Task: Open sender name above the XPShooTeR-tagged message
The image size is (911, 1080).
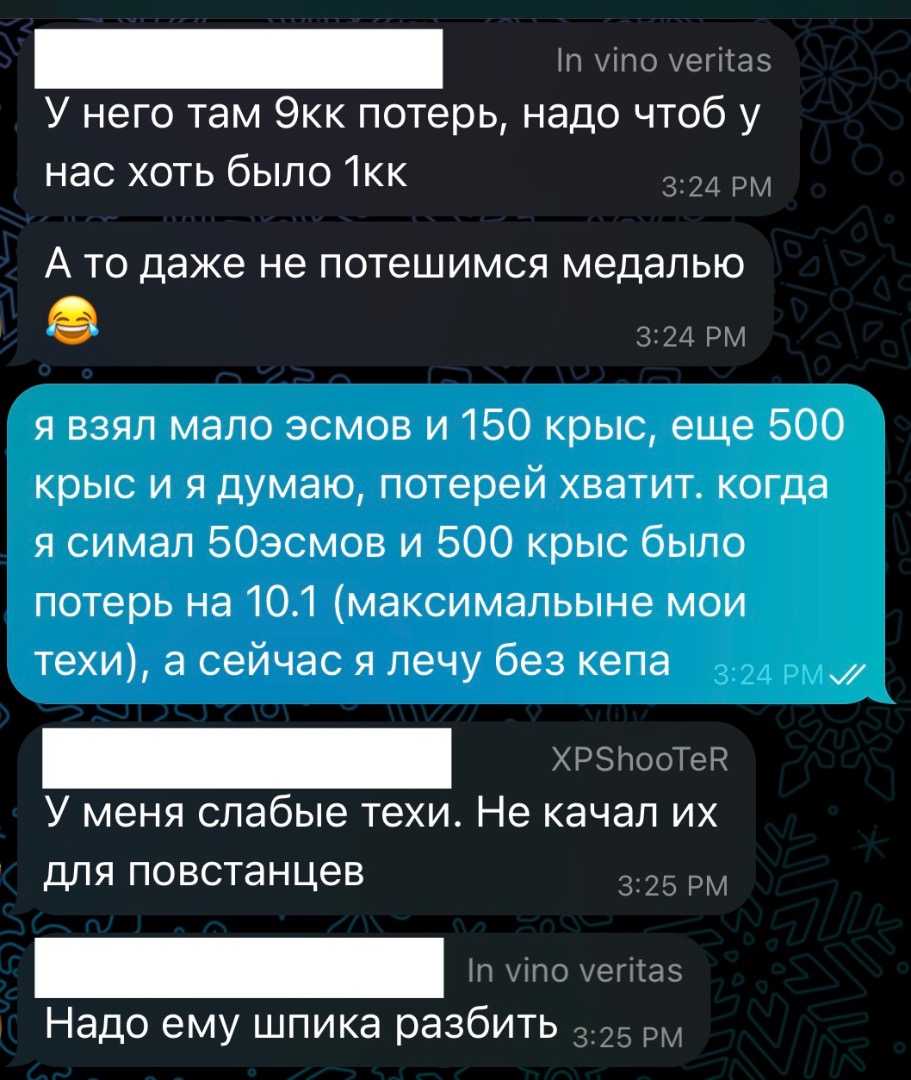Action: (x=247, y=759)
